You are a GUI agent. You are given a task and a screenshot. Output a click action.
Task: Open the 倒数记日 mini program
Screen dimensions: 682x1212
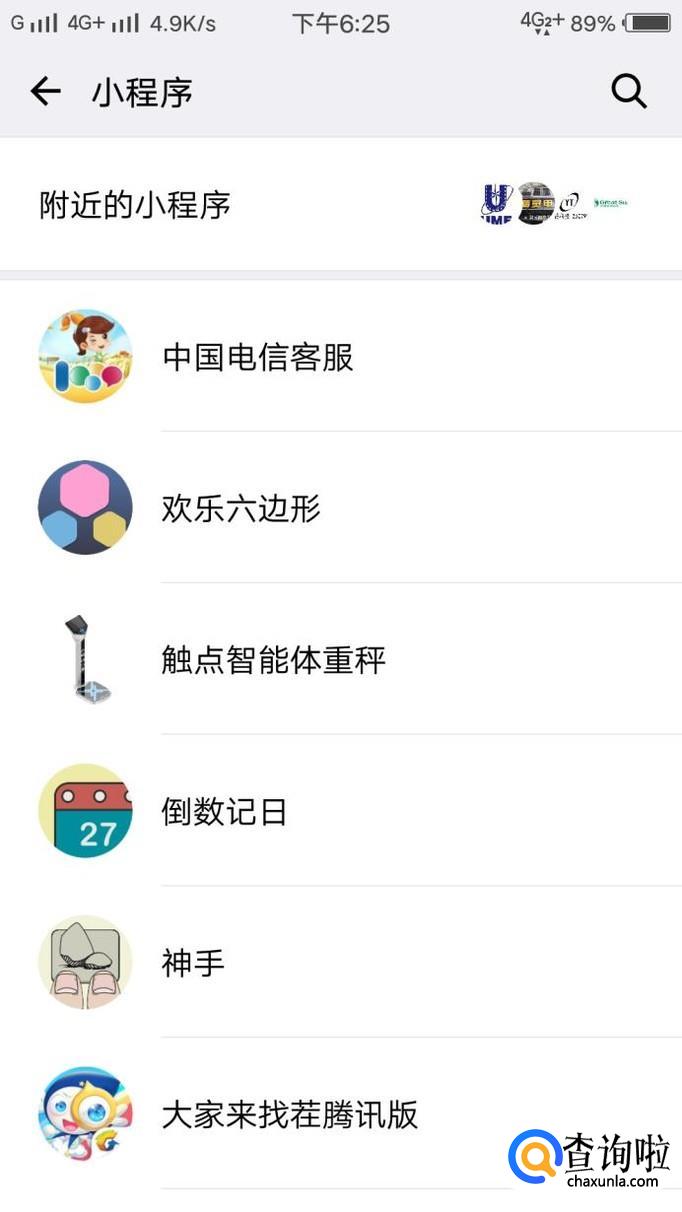224,811
